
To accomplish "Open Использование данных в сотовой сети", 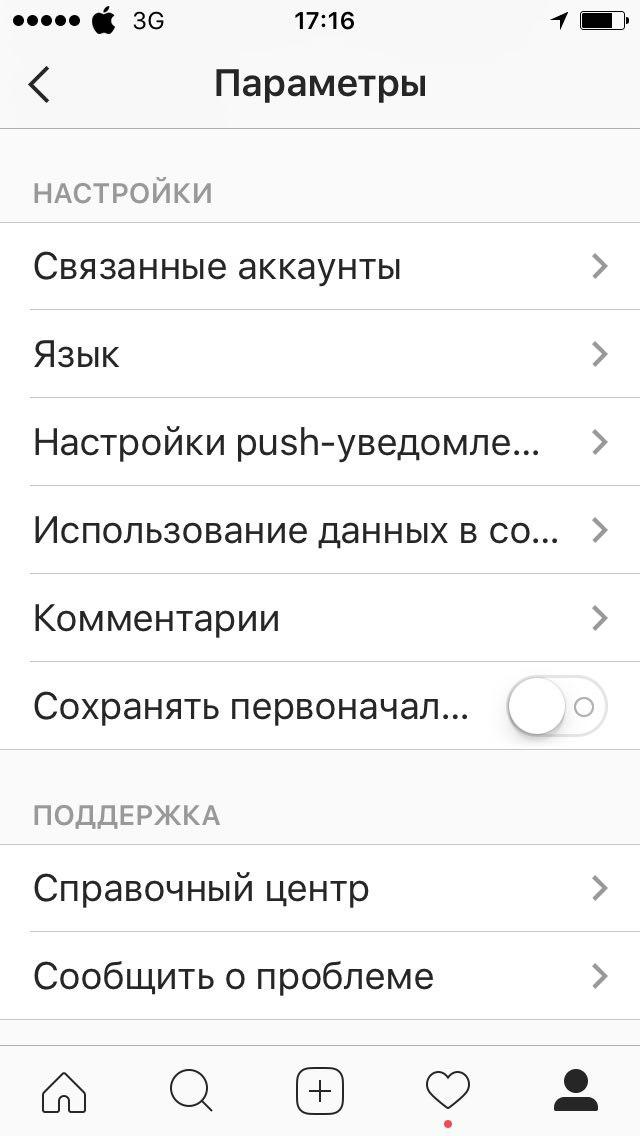I will click(x=320, y=531).
